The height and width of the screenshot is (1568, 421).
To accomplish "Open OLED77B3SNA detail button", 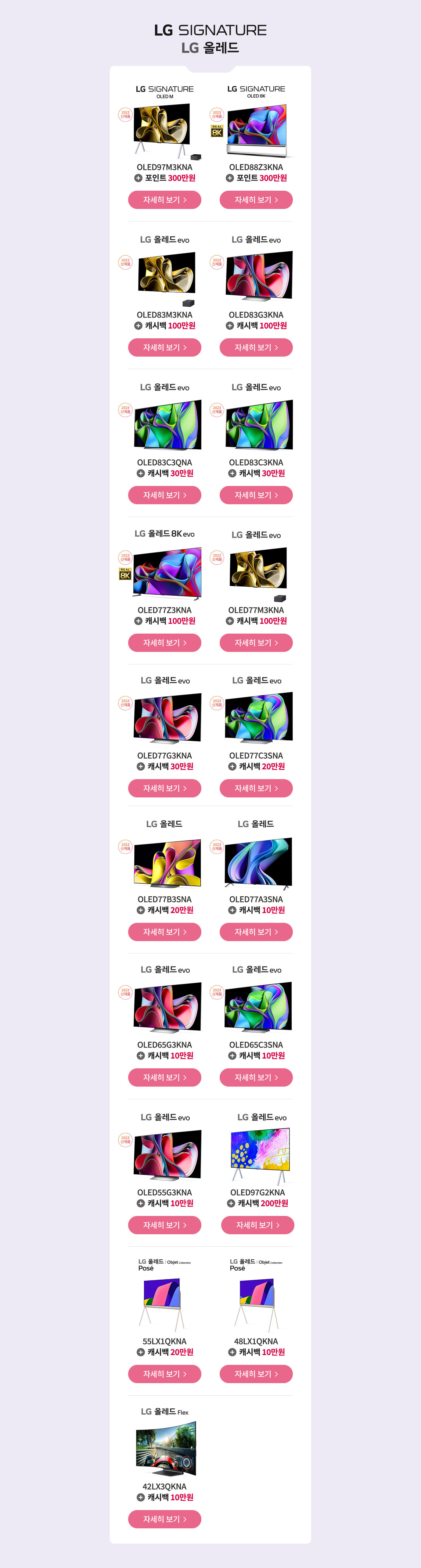I will tap(164, 932).
